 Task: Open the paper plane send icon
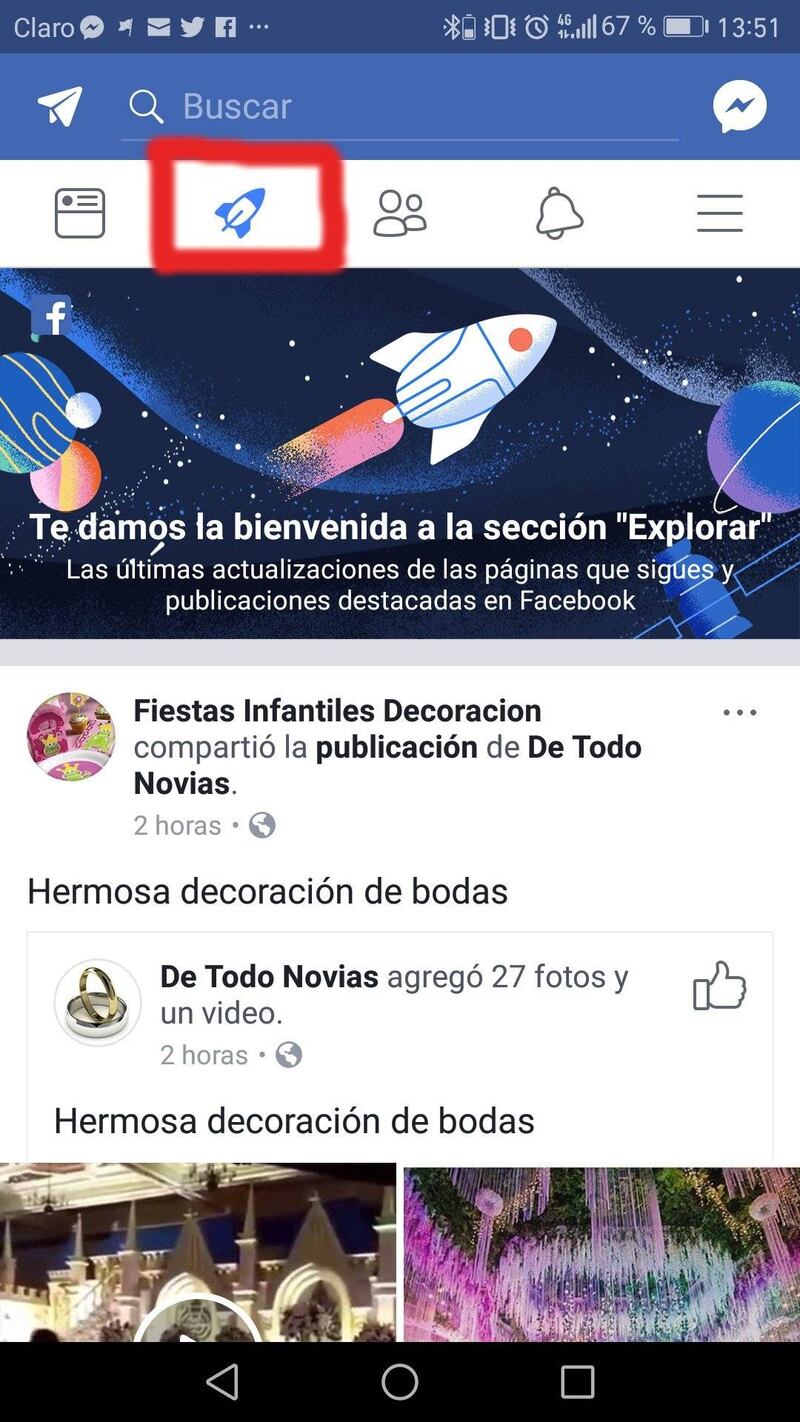click(x=60, y=106)
